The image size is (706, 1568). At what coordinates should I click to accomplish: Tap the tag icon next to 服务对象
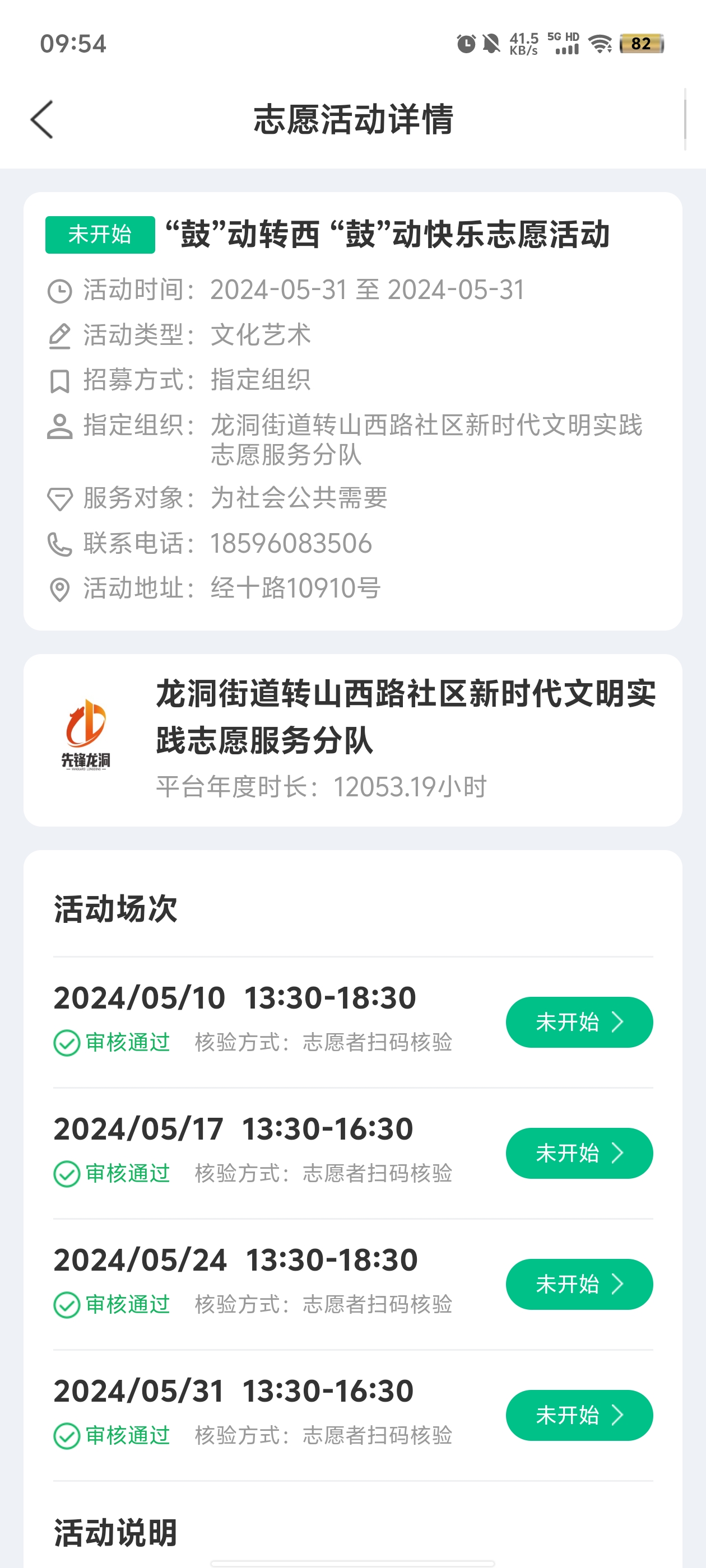tap(60, 499)
